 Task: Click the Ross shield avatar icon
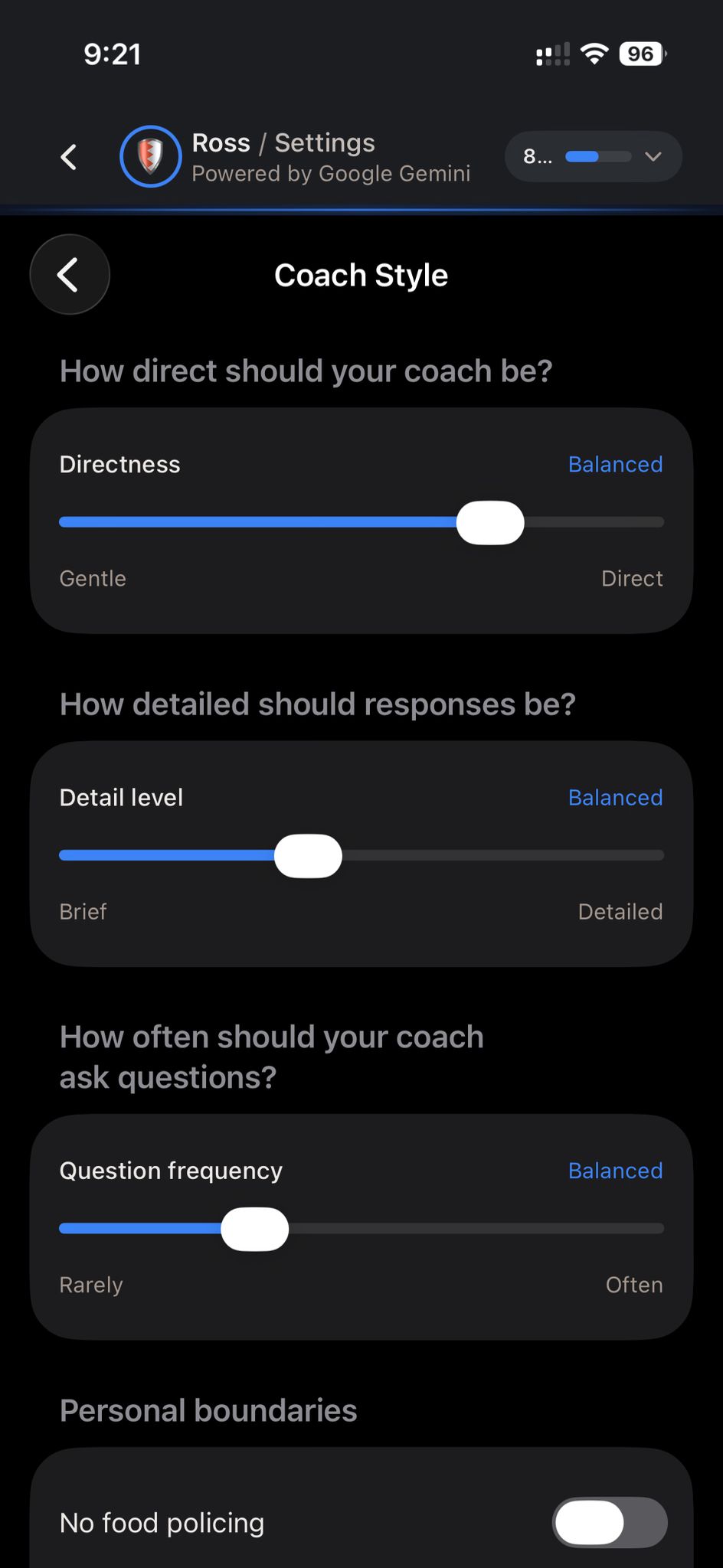tap(150, 156)
